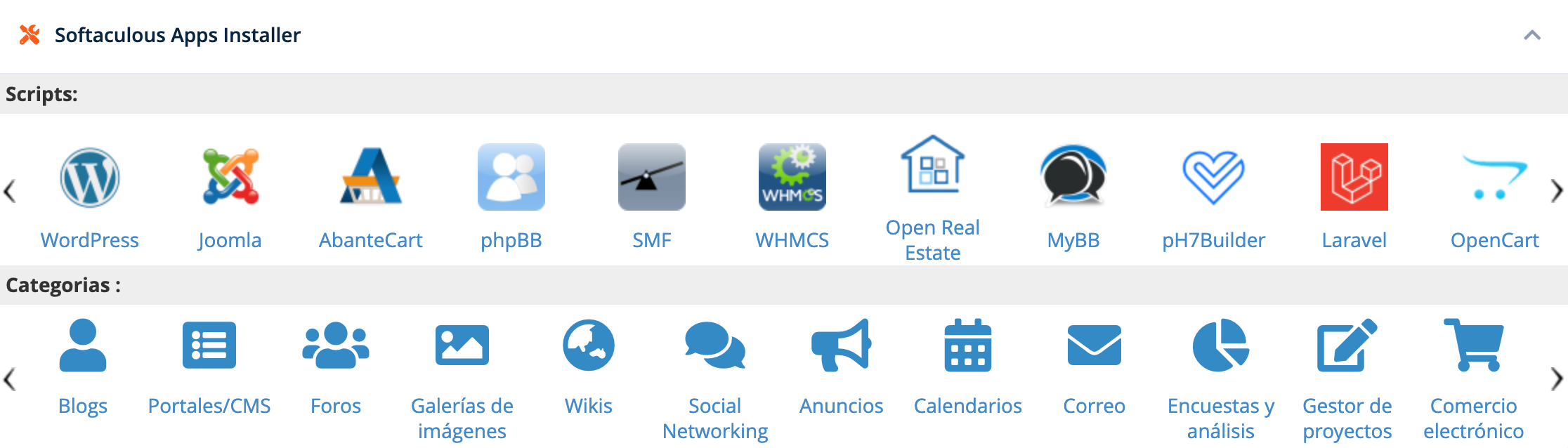Screen dimensions: 1568x448
Task: Show previous scripts with left arrow
Action: pos(10,190)
